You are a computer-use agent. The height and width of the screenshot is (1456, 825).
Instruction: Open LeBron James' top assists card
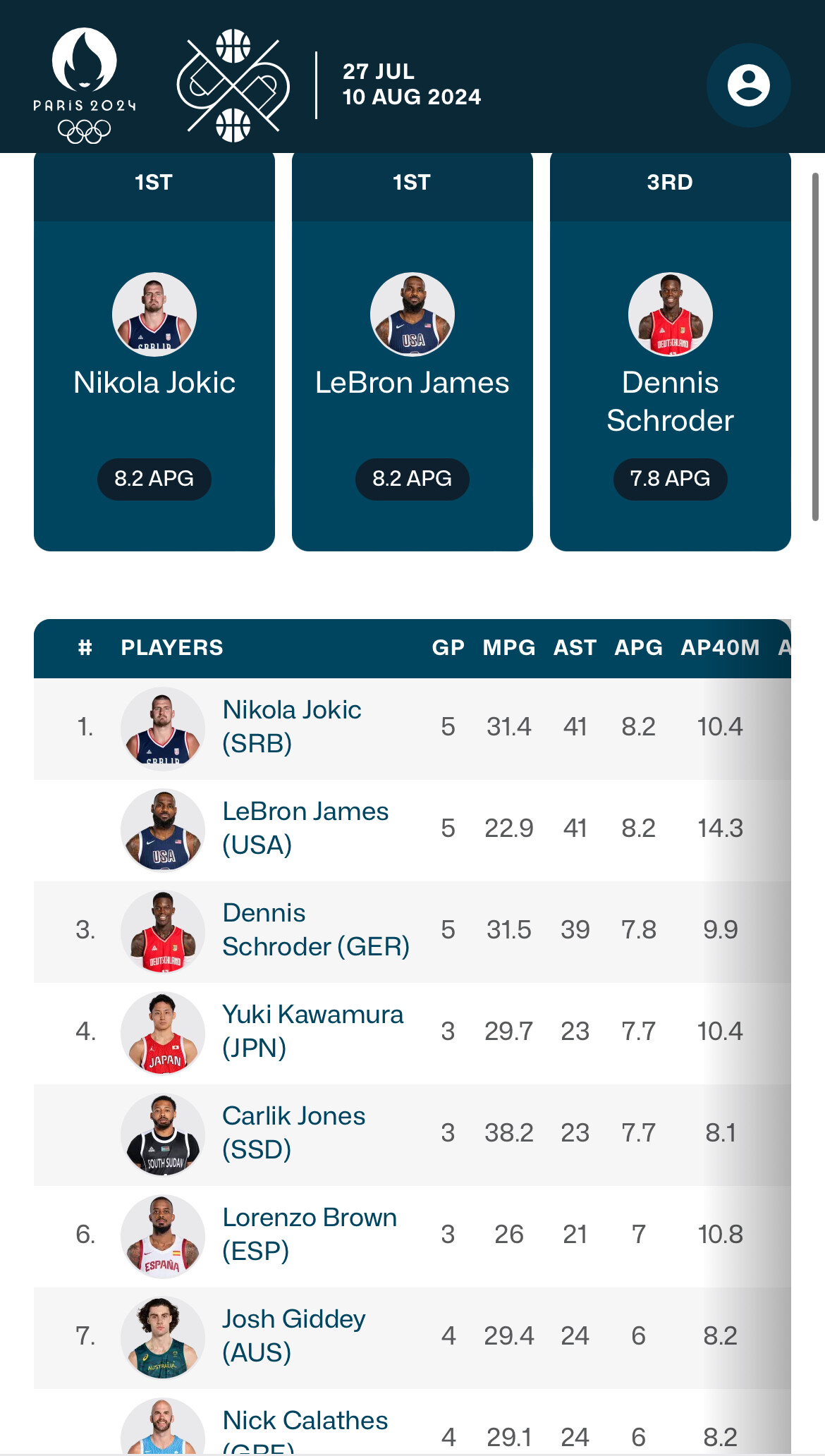click(412, 351)
